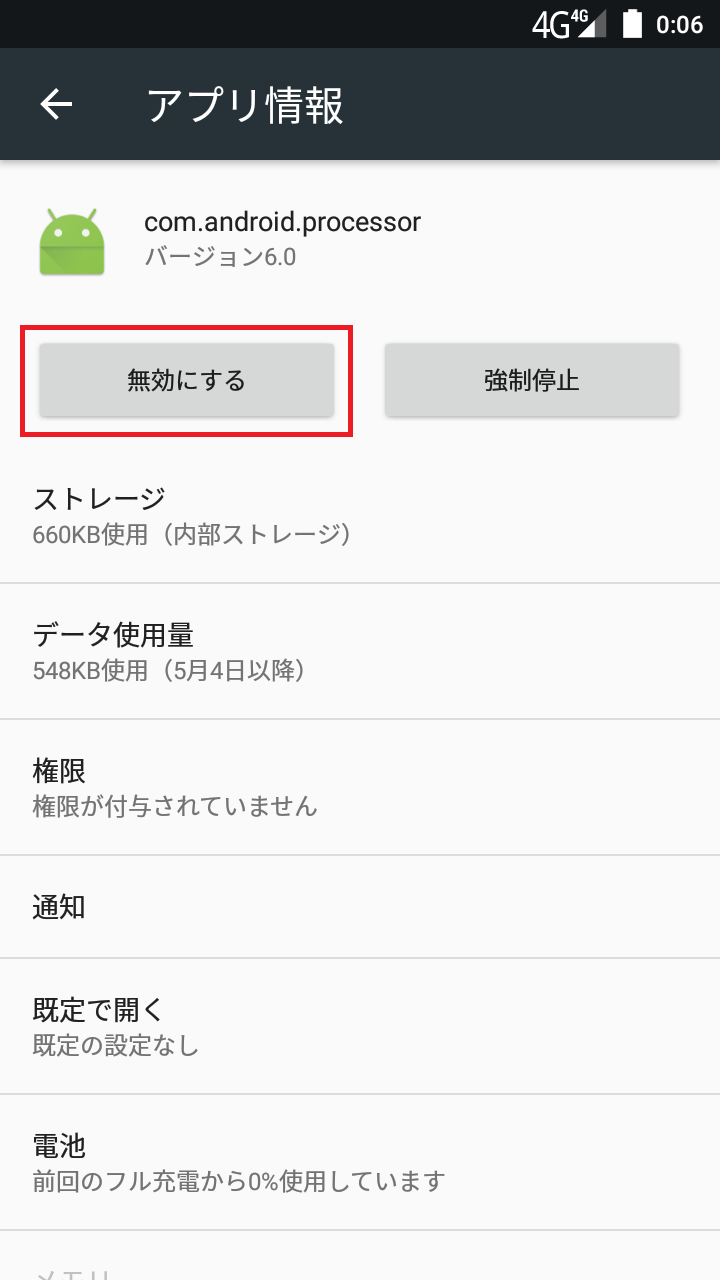
Task: Tap the 無効にする (Disable) button
Action: (x=186, y=380)
